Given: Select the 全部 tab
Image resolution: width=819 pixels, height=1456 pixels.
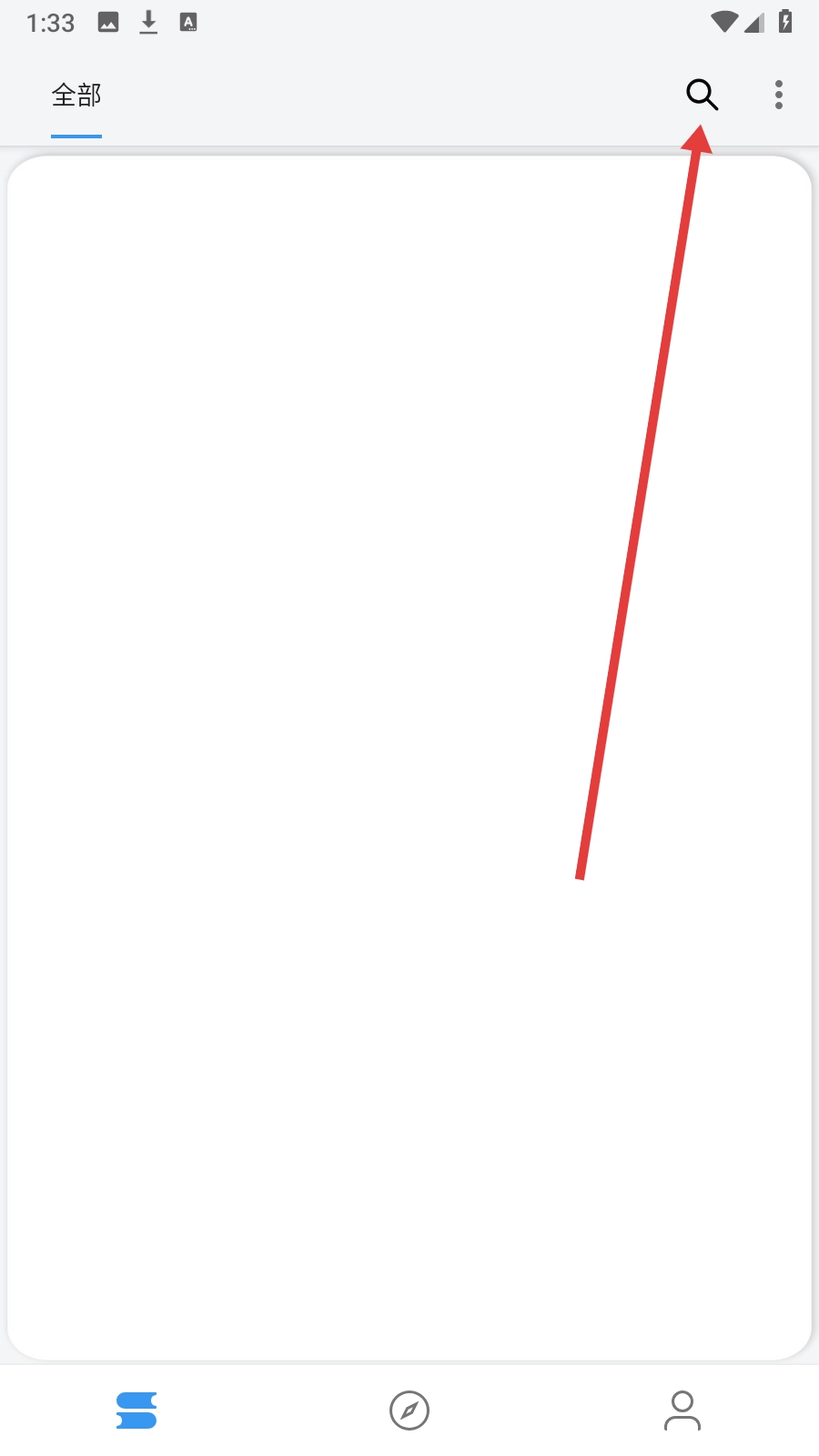Looking at the screenshot, I should [x=76, y=96].
